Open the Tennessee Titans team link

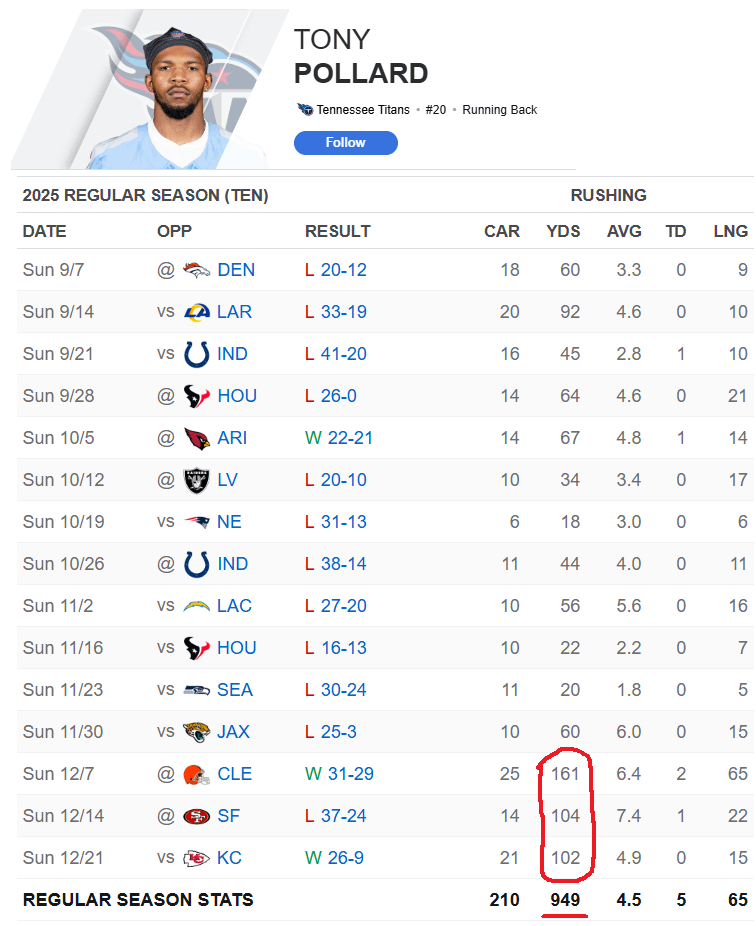[363, 110]
